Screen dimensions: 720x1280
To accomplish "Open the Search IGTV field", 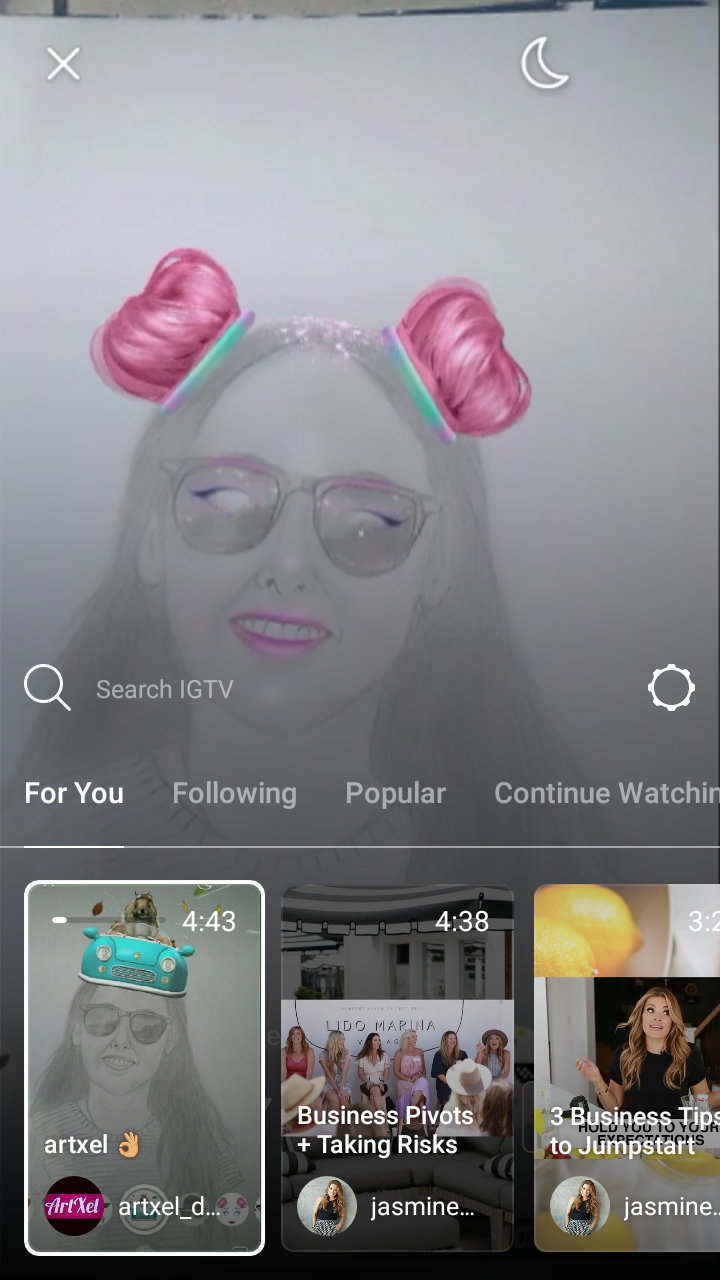I will (165, 689).
